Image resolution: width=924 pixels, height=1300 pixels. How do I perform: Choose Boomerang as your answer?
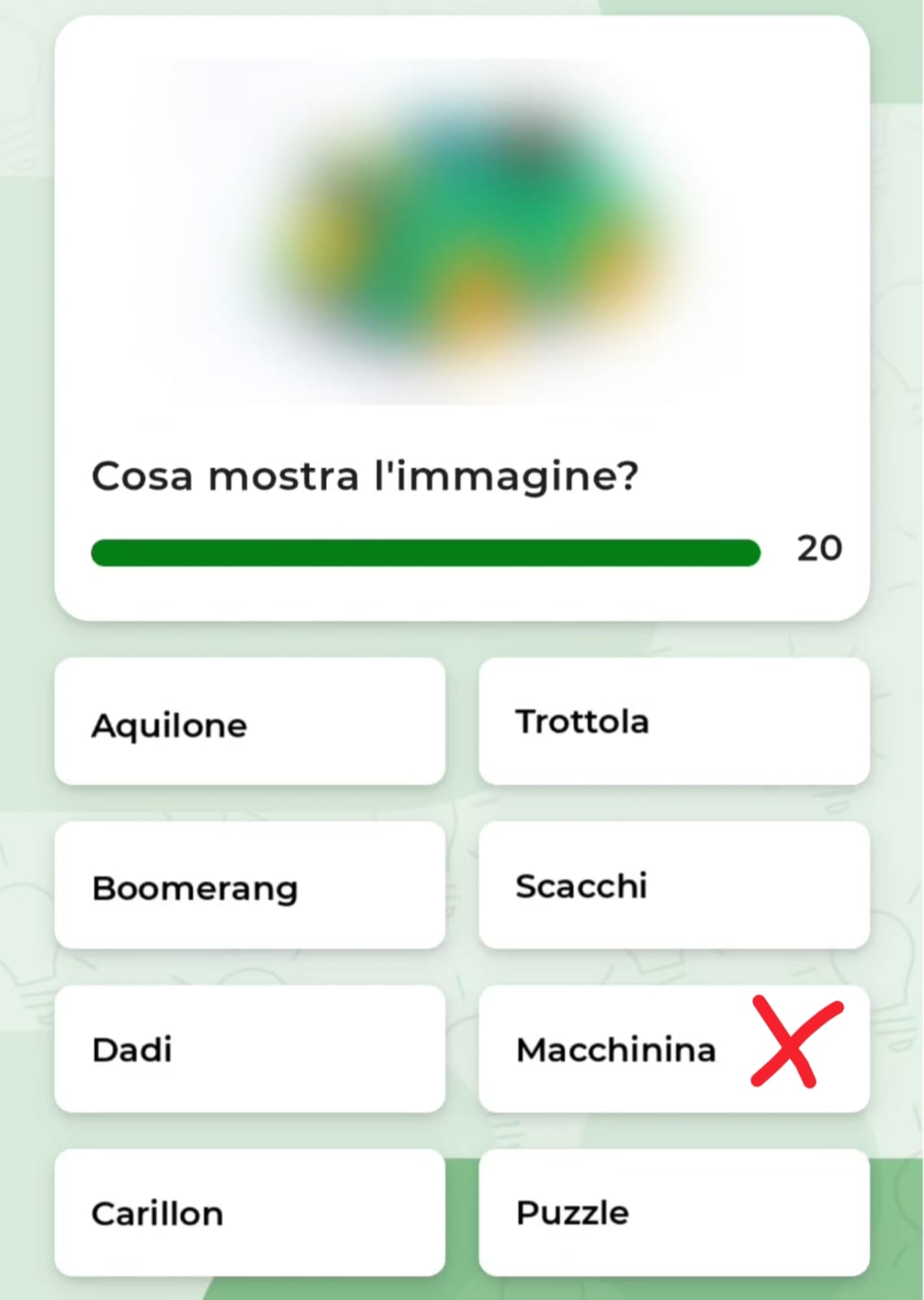pyautogui.click(x=249, y=886)
